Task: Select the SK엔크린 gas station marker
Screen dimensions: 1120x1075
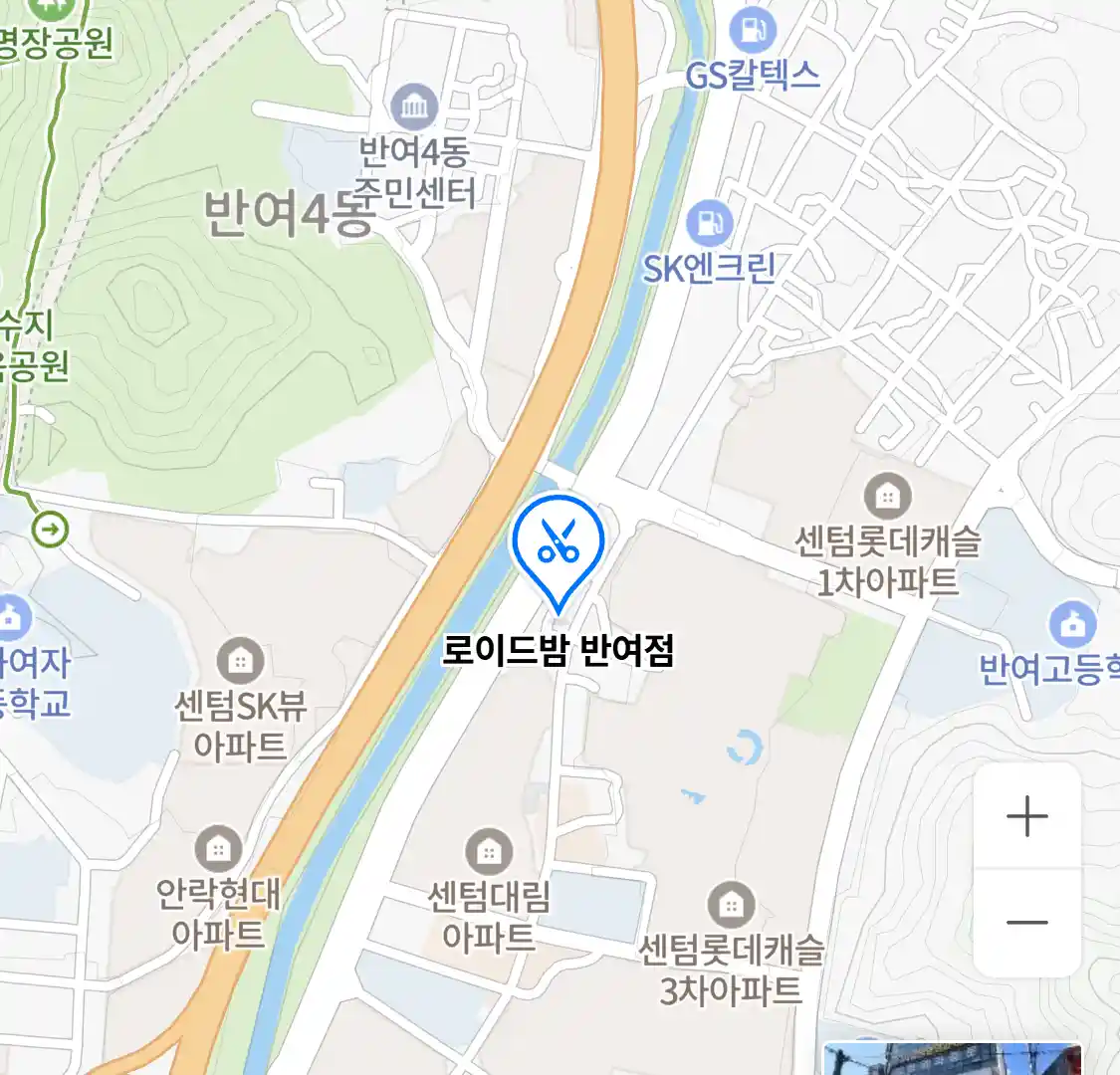Action: click(x=709, y=224)
